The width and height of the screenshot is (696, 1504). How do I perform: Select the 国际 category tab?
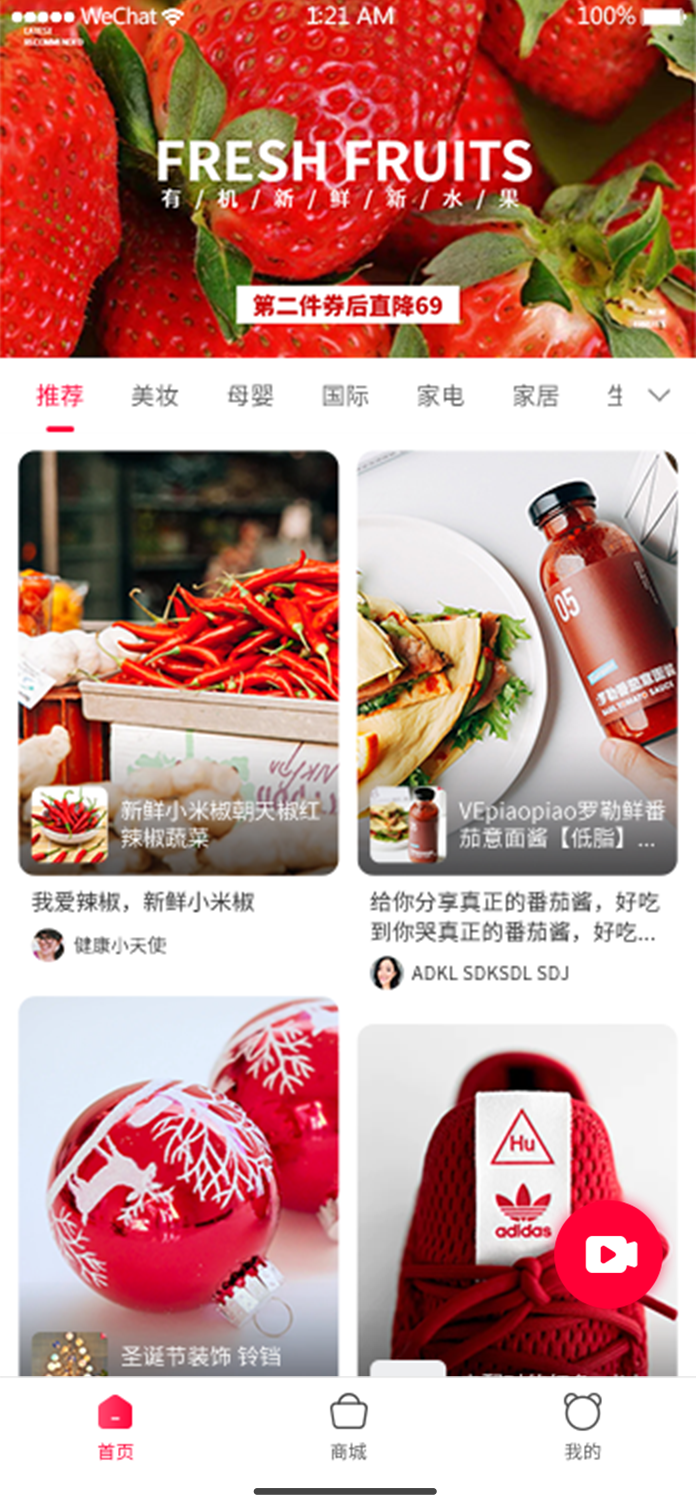pos(345,396)
